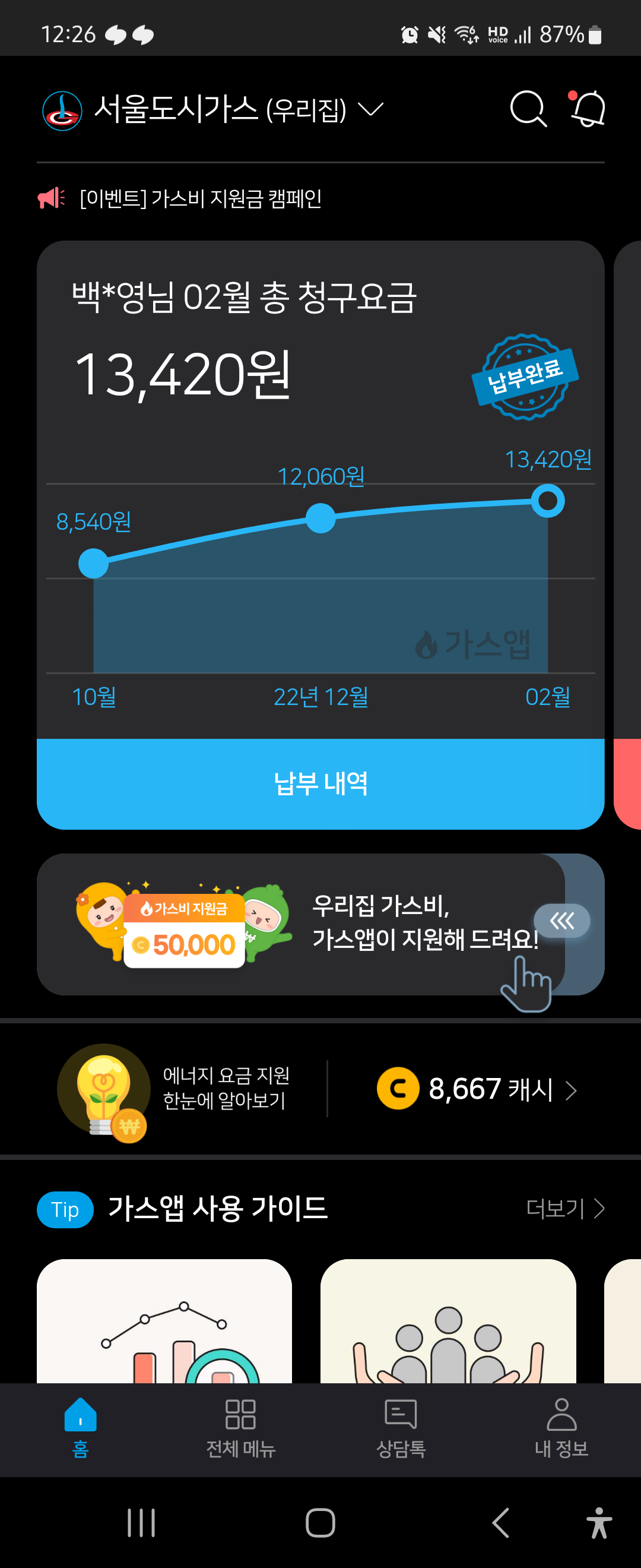This screenshot has height=1568, width=641.
Task: Open 에너지 요금 지원 한눈에 알아보기
Action: tap(225, 1088)
